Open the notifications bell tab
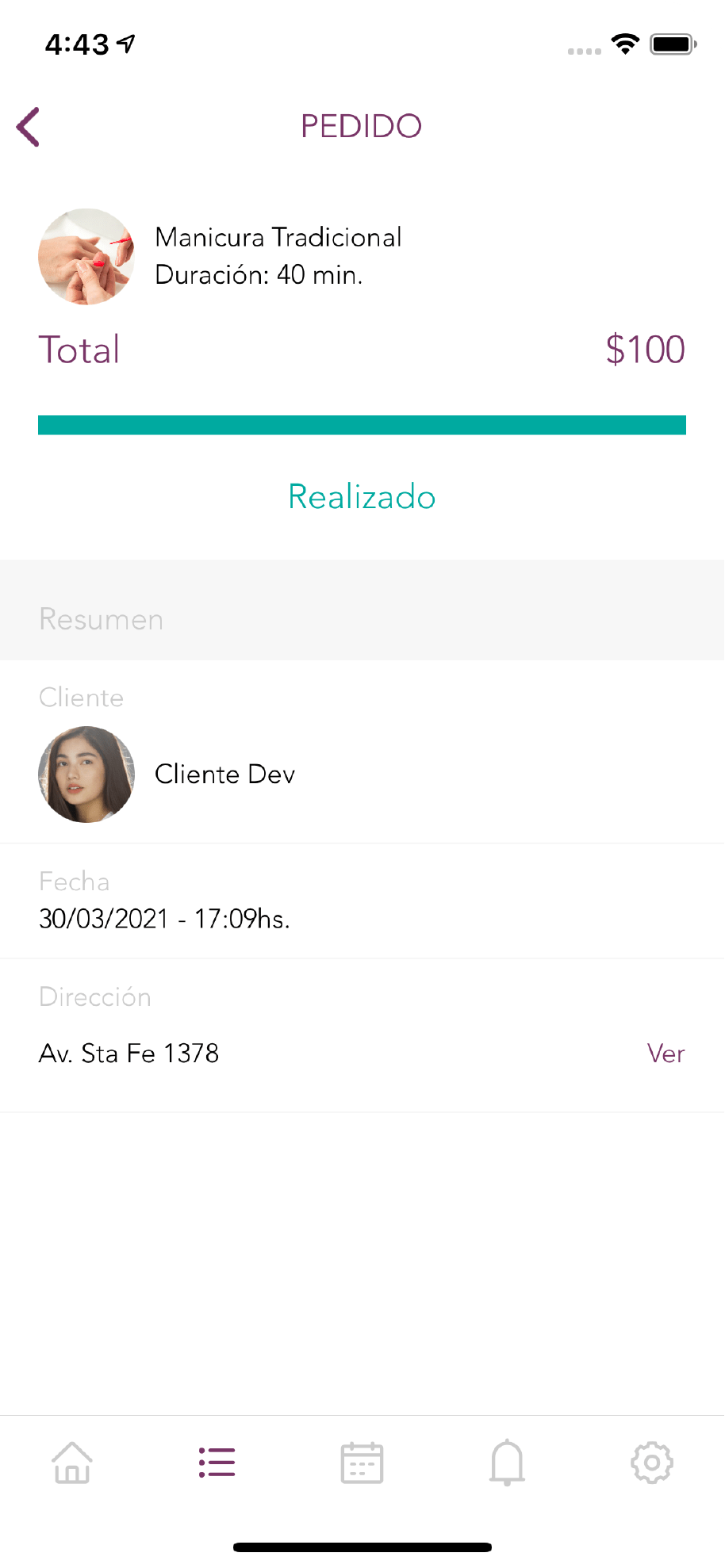This screenshot has width=725, height=1568. pos(507,1463)
